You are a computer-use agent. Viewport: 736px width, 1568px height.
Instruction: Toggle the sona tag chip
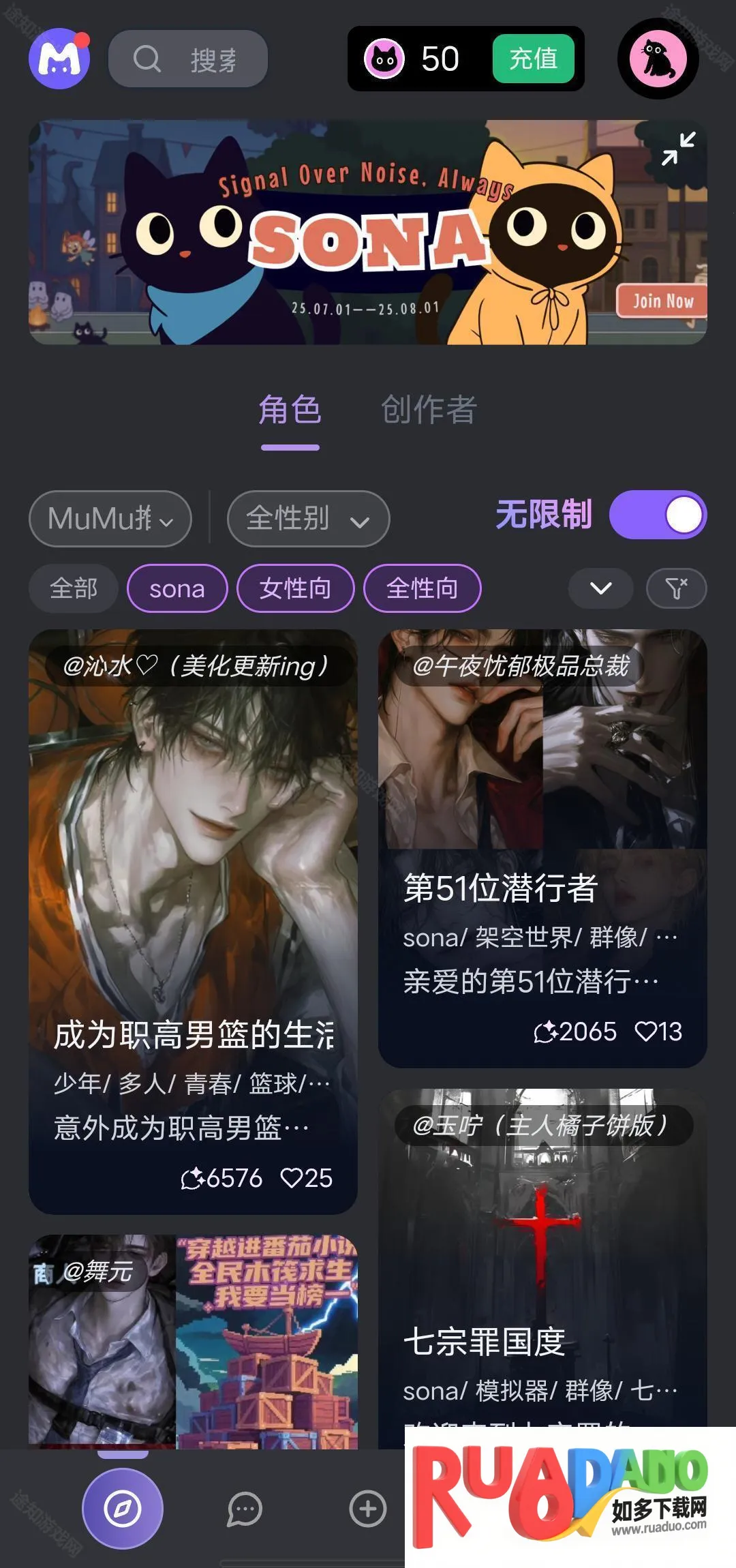[177, 588]
